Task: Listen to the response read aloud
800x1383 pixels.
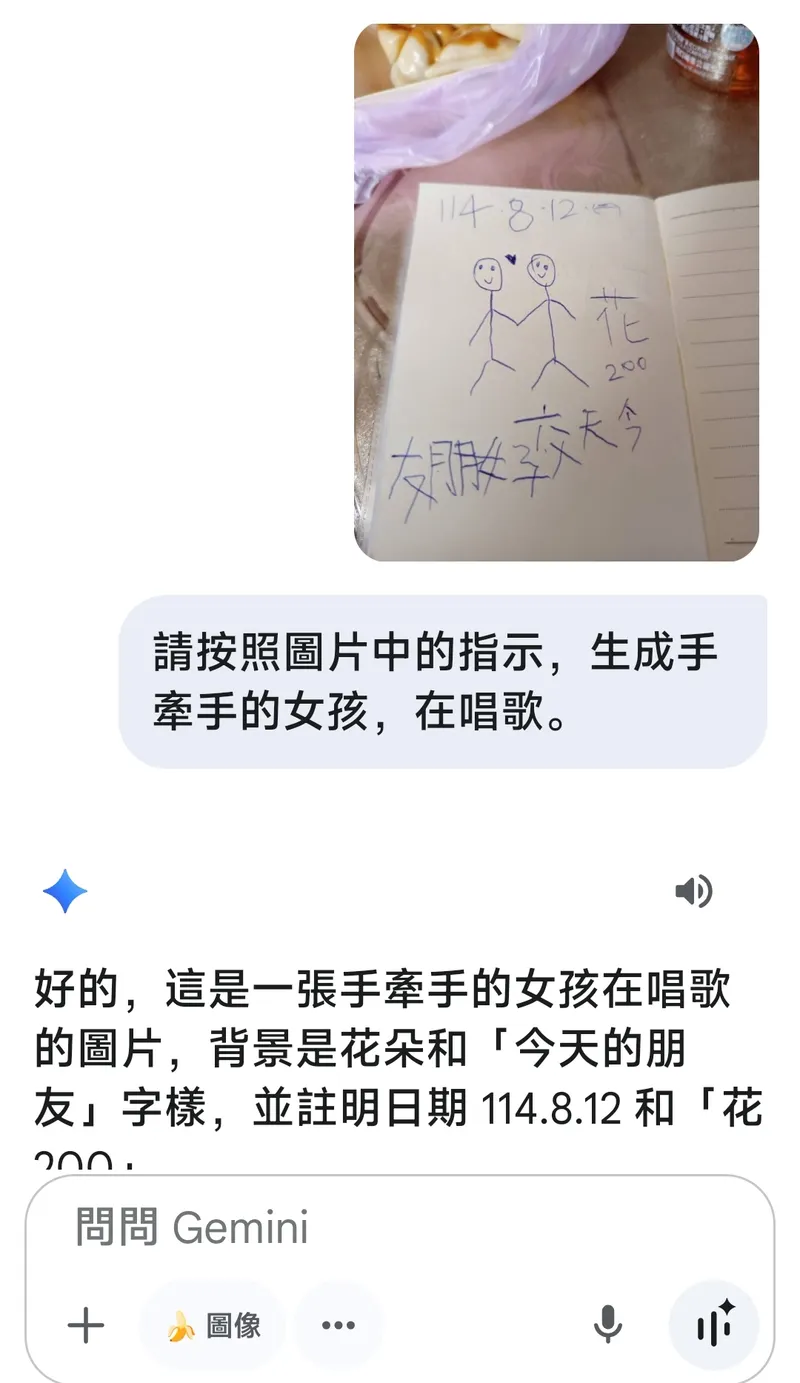Action: pos(693,891)
